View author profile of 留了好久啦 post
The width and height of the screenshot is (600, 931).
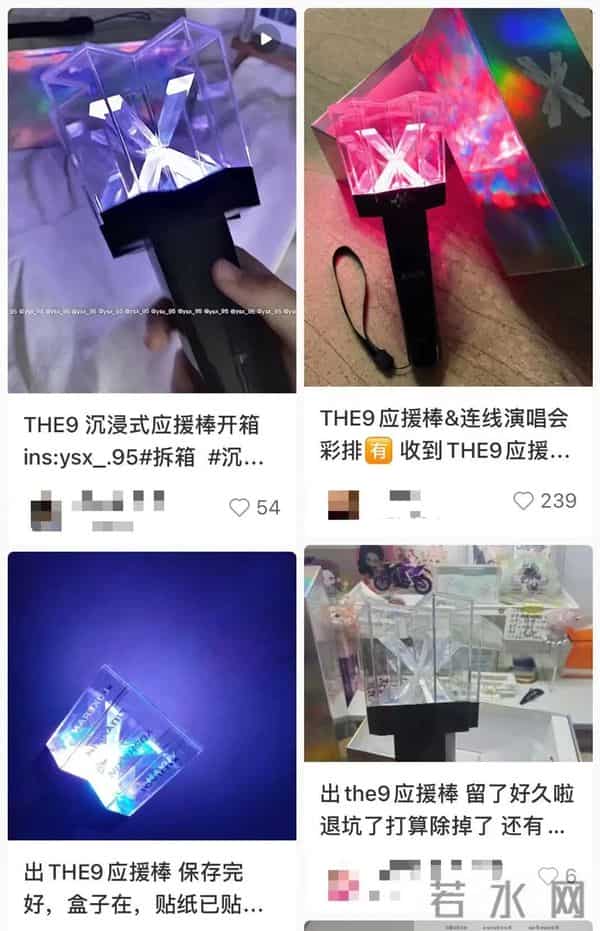click(x=343, y=884)
